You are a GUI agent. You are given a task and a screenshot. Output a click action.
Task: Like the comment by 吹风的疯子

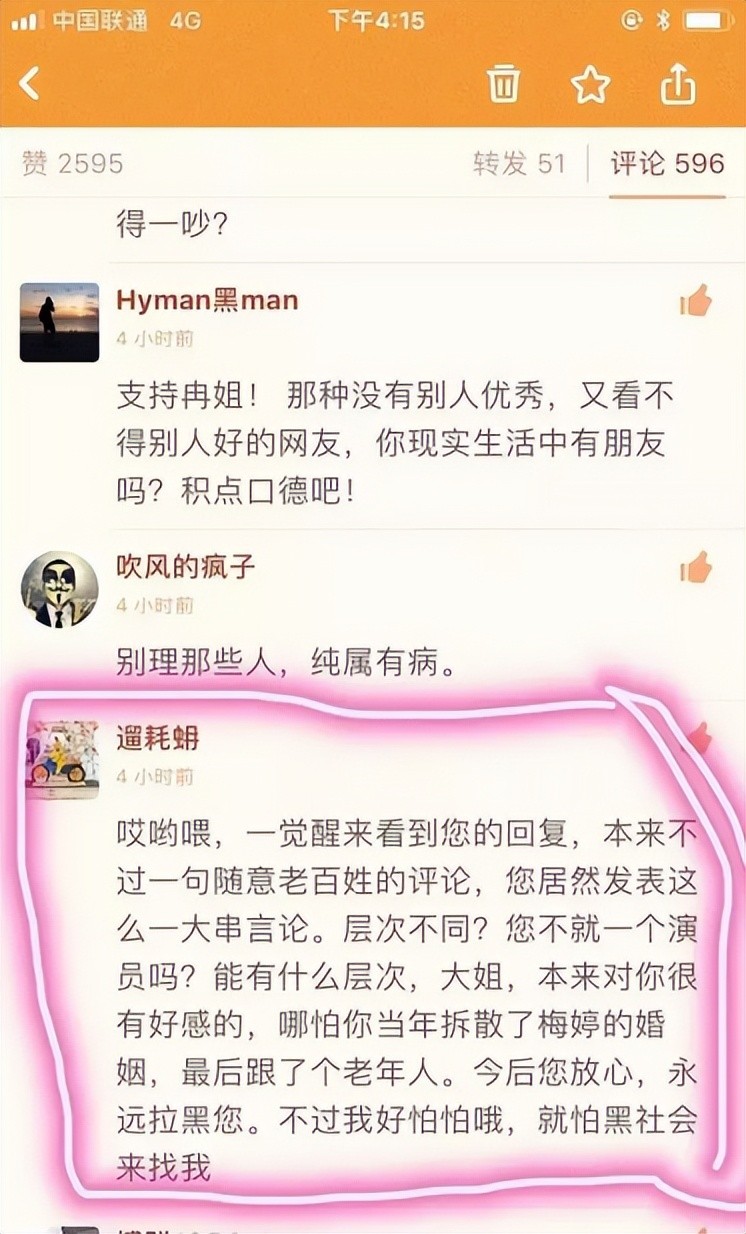[x=695, y=569]
